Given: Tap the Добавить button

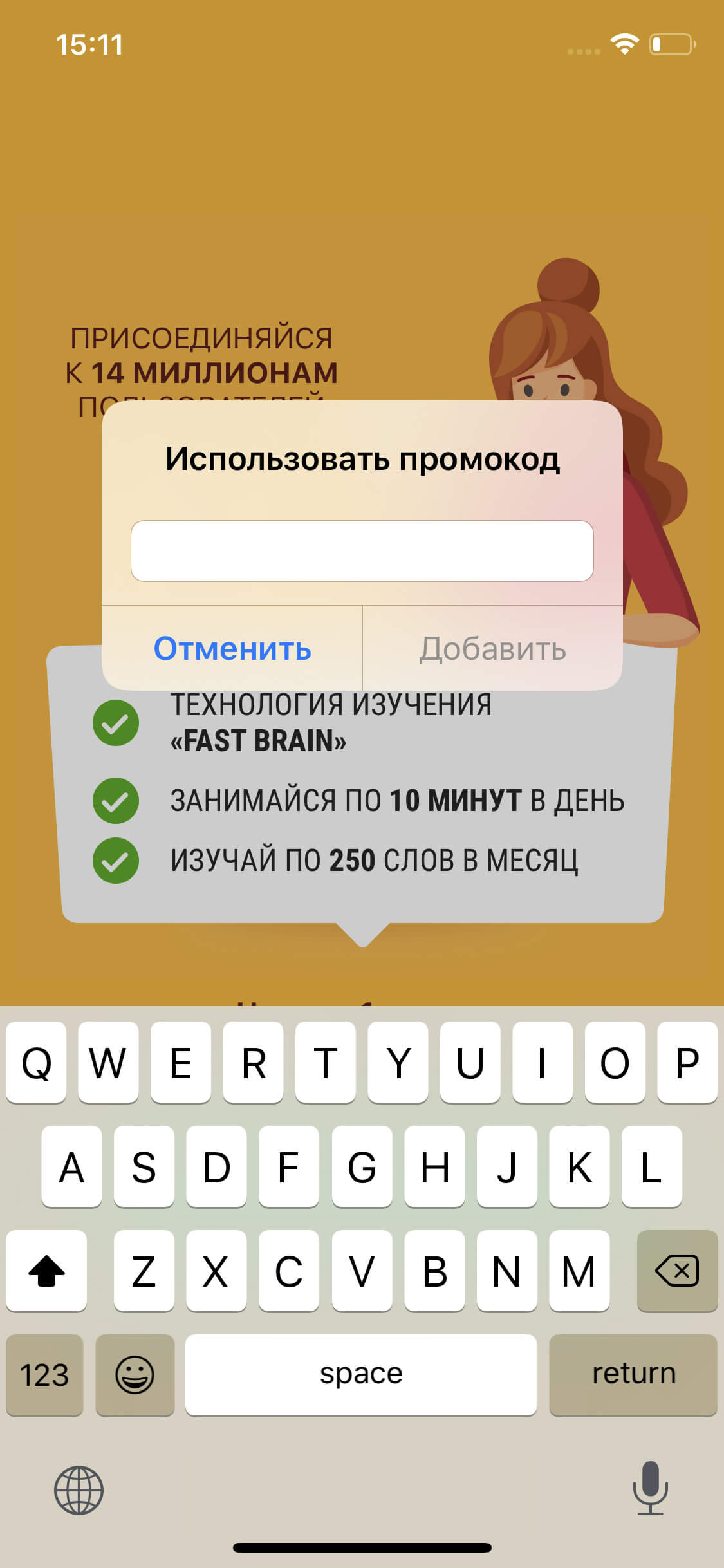Looking at the screenshot, I should [x=493, y=648].
